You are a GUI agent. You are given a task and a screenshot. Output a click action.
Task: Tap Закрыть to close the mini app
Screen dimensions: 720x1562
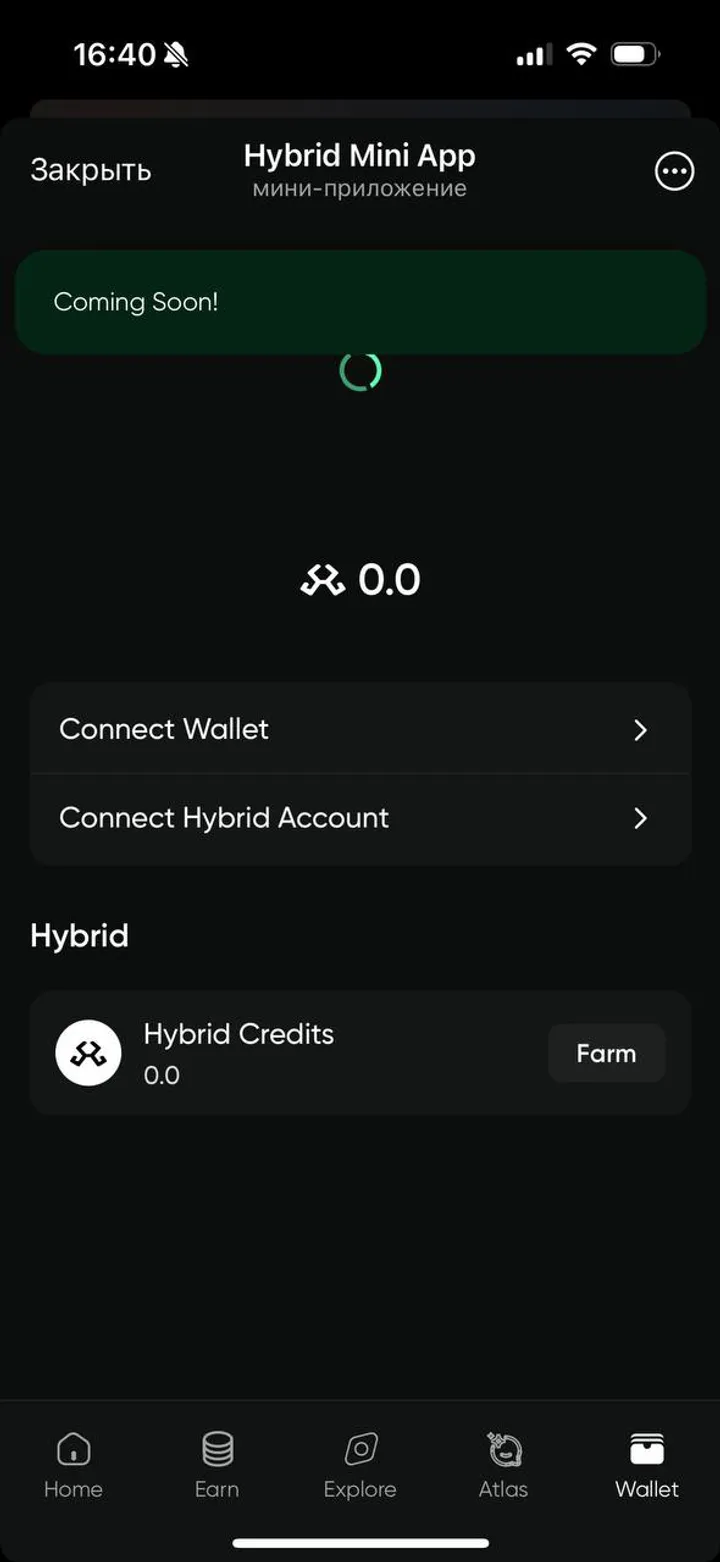tap(91, 170)
